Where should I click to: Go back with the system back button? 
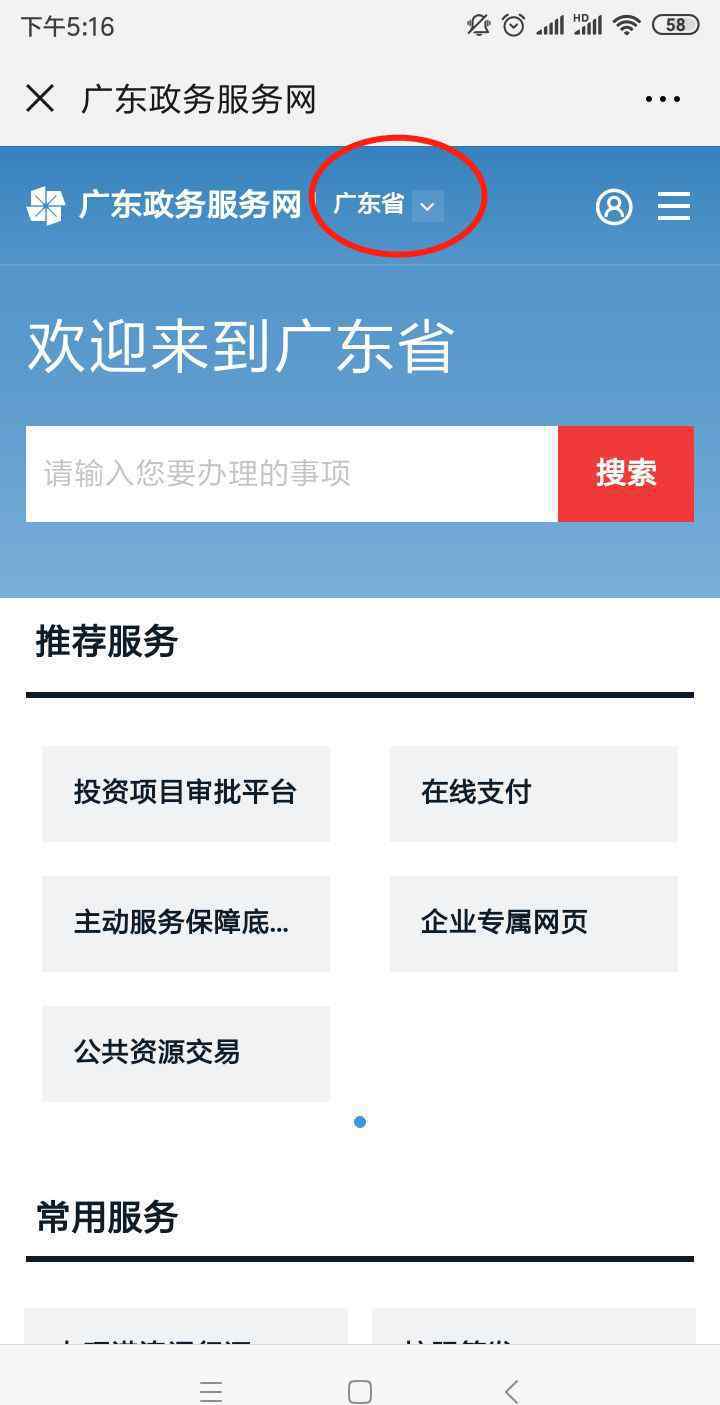pyautogui.click(x=512, y=1391)
